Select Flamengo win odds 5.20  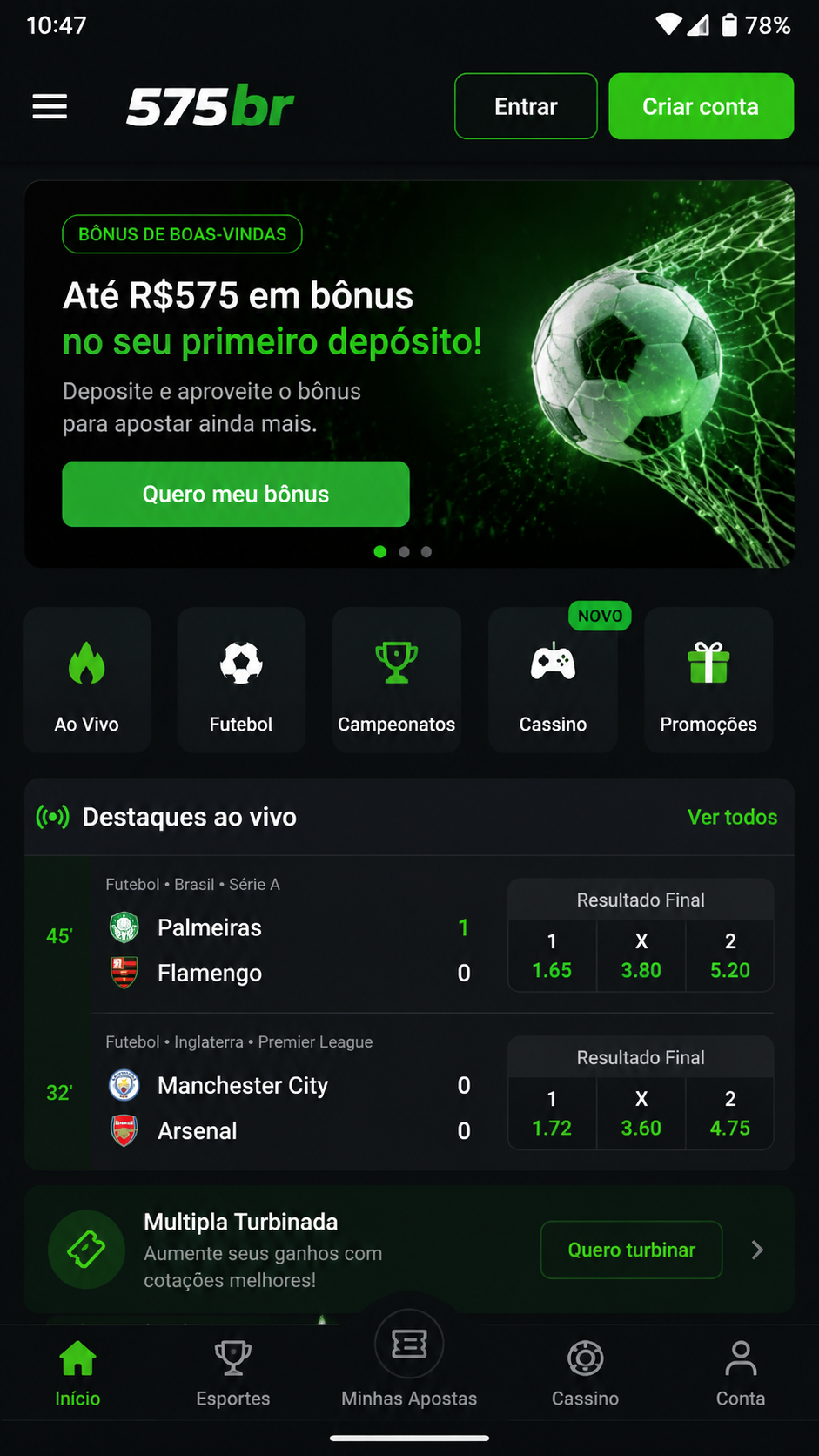click(x=730, y=955)
